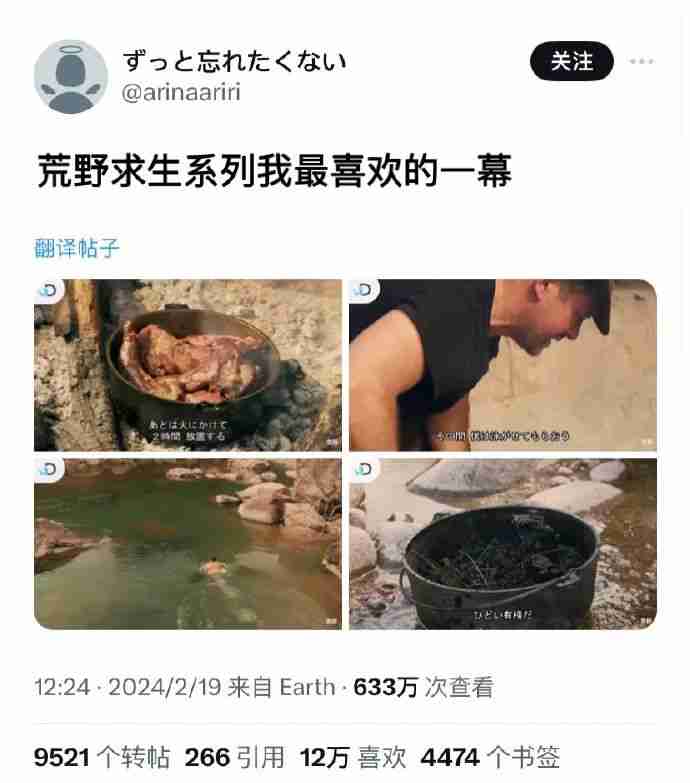Open arinaariri's profile avatar
Screen dimensions: 690x783
(70, 77)
